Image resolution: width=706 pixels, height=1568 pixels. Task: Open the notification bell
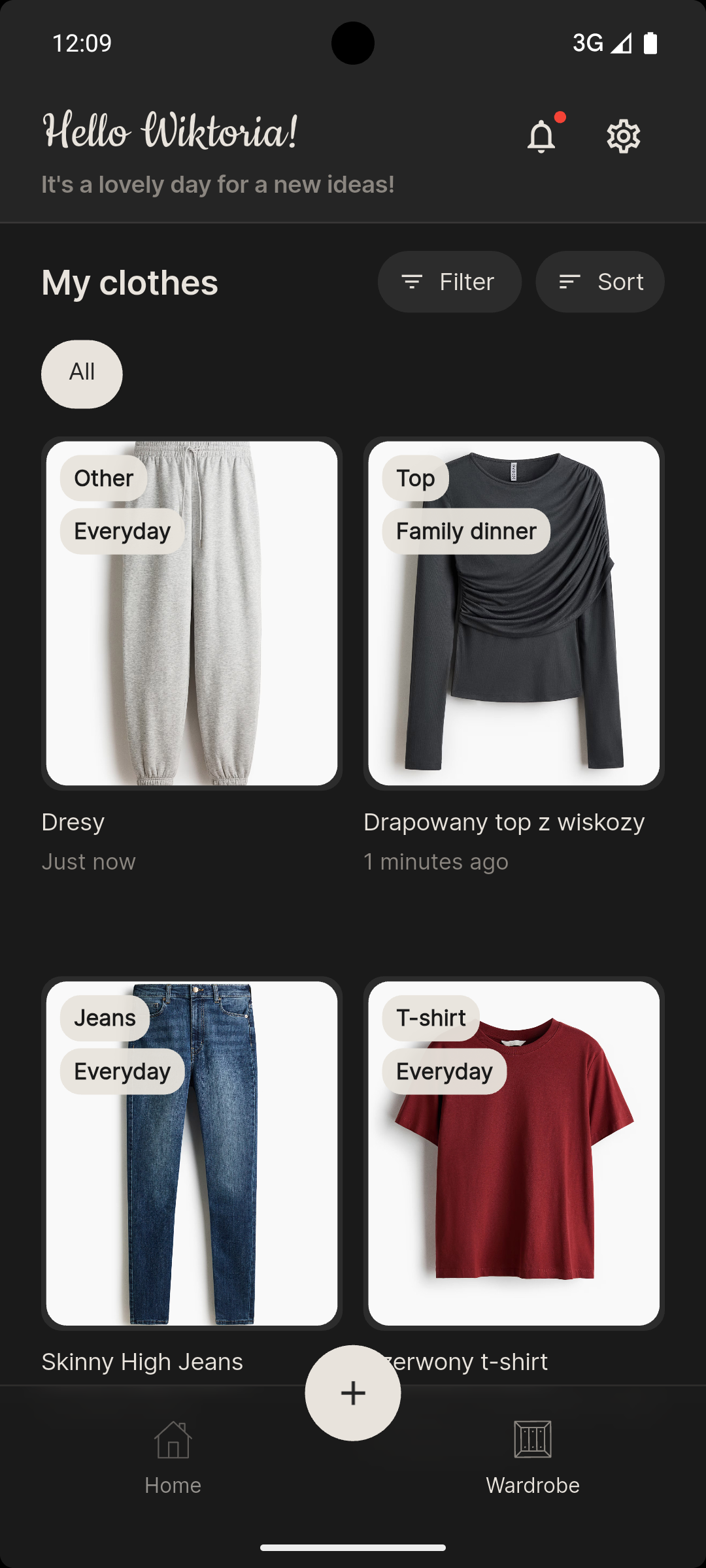tap(541, 136)
